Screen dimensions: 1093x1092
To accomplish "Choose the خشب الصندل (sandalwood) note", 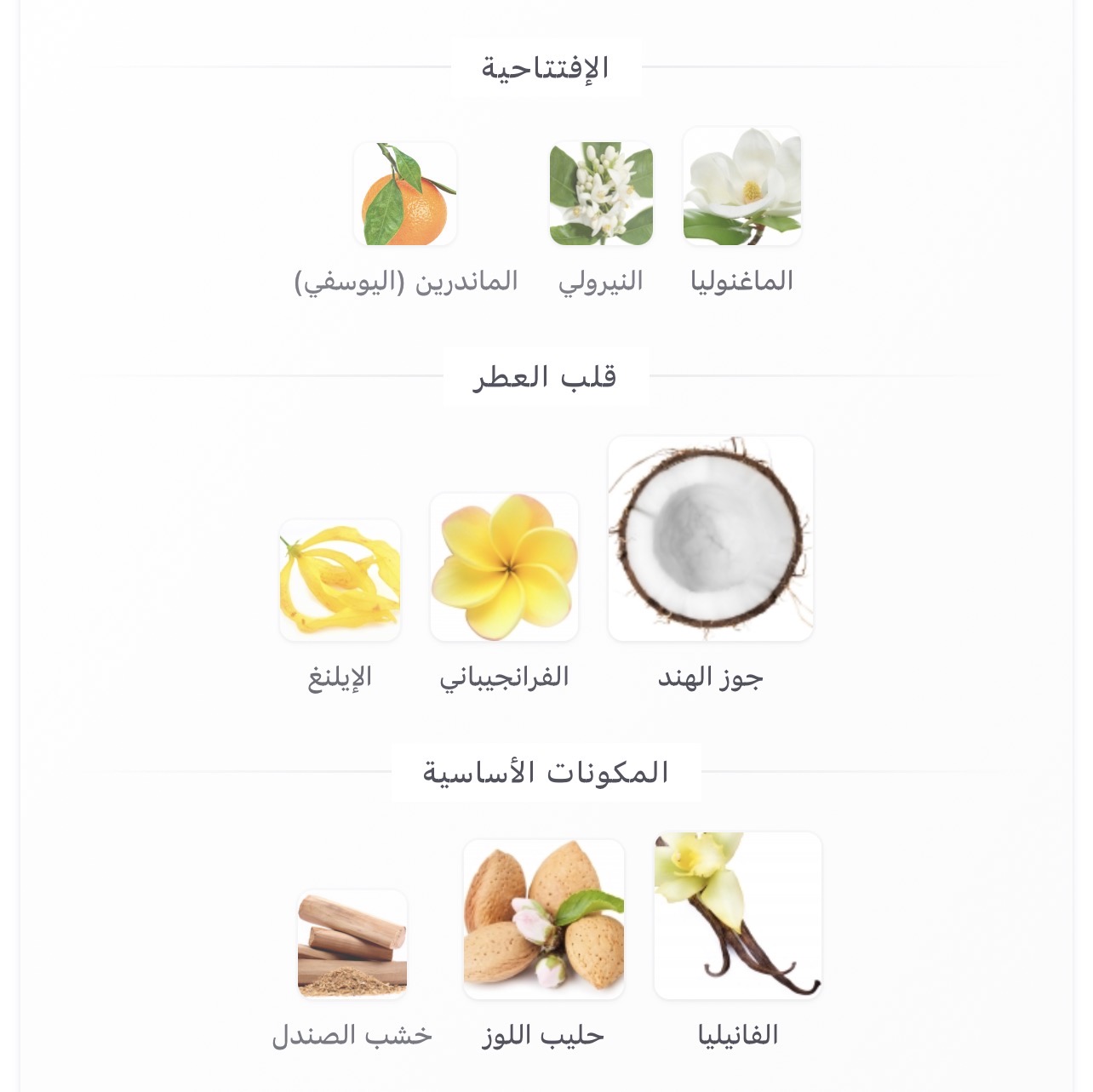I will pyautogui.click(x=352, y=944).
